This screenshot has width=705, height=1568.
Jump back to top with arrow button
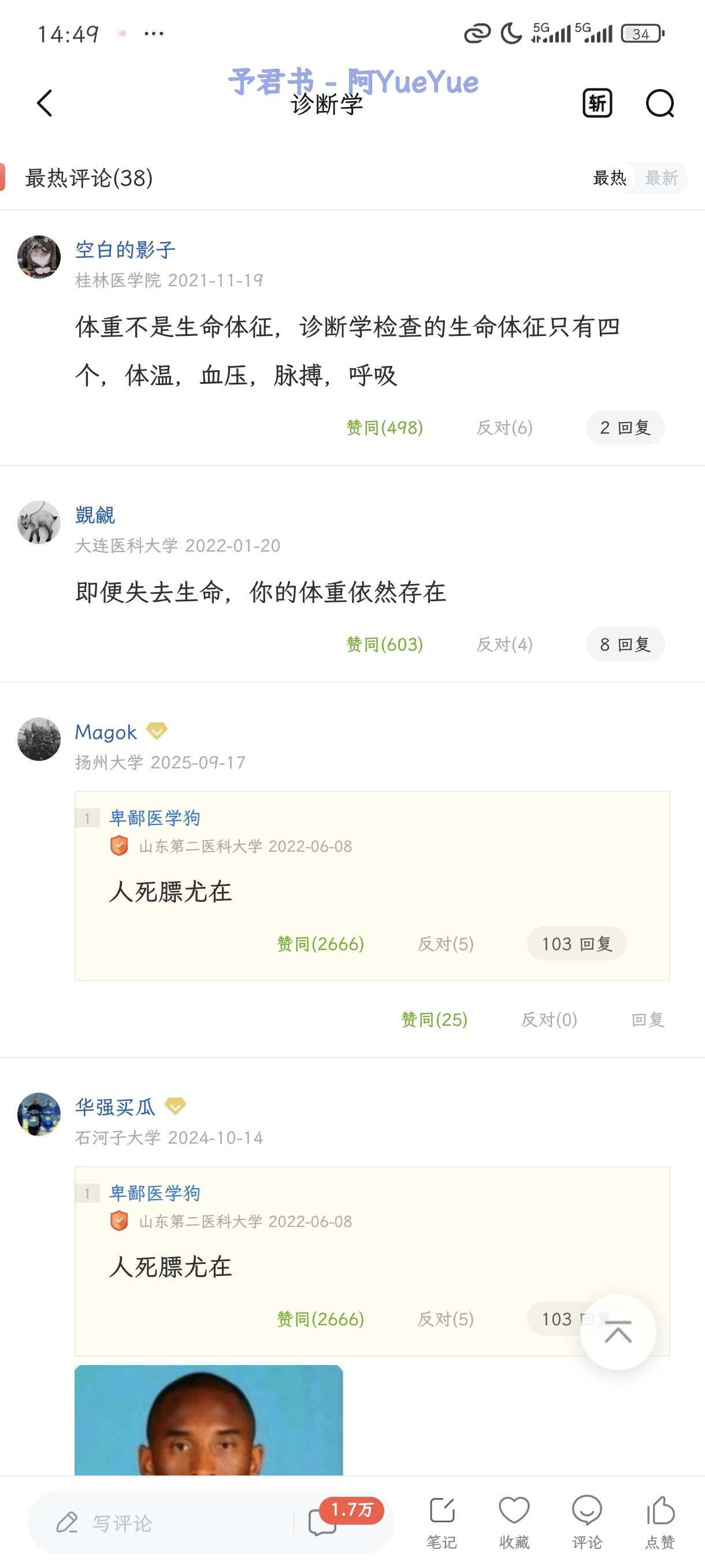click(618, 1333)
